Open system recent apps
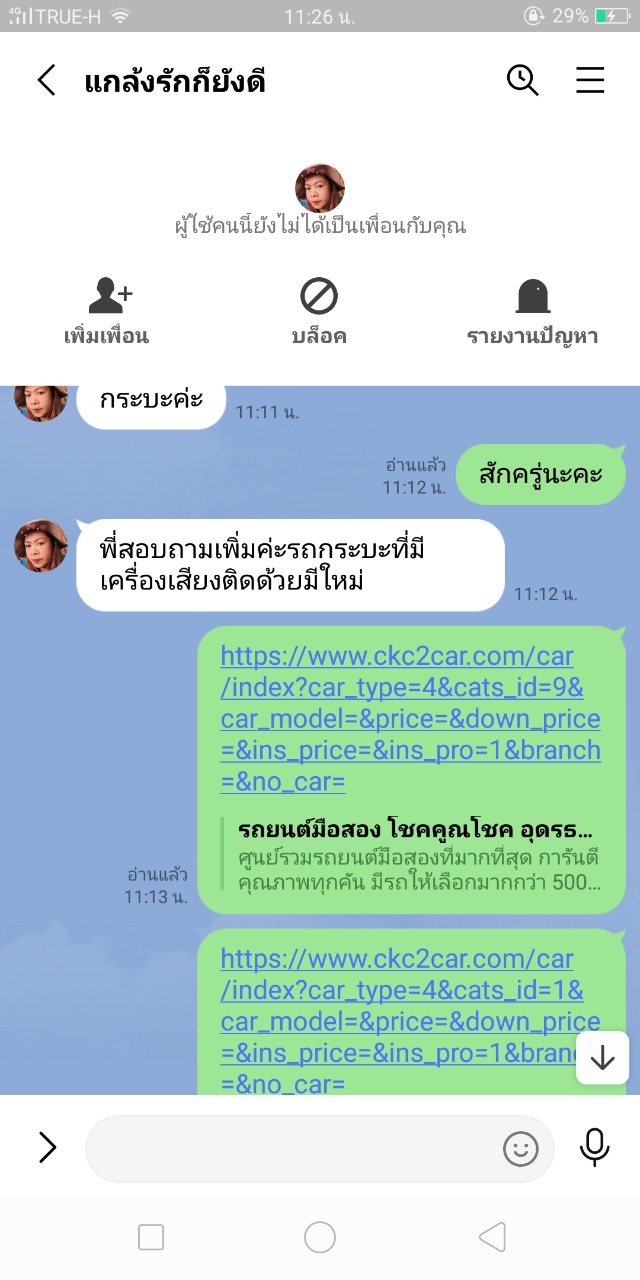 pyautogui.click(x=151, y=1238)
